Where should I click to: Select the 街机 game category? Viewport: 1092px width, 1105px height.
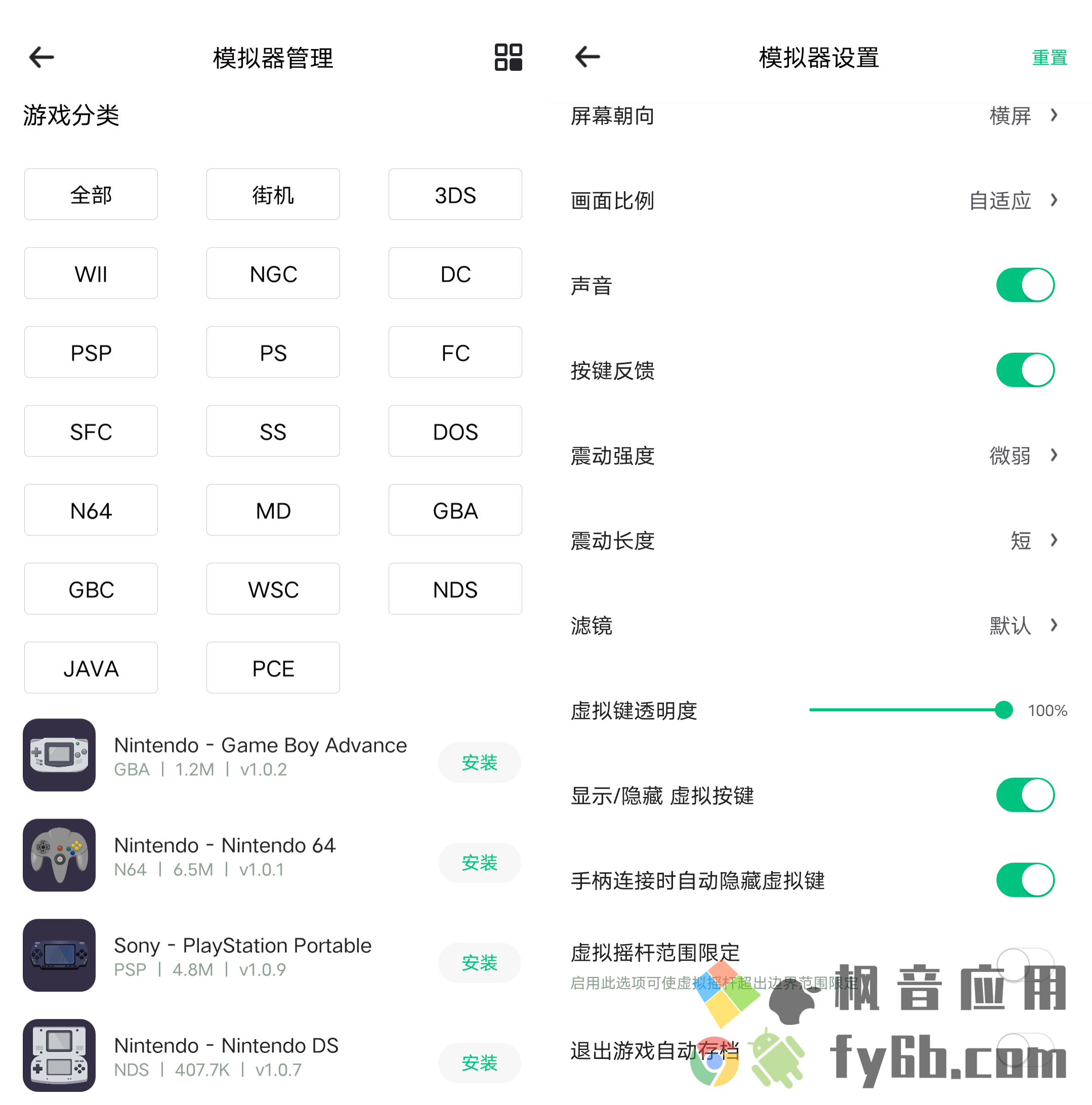[273, 194]
